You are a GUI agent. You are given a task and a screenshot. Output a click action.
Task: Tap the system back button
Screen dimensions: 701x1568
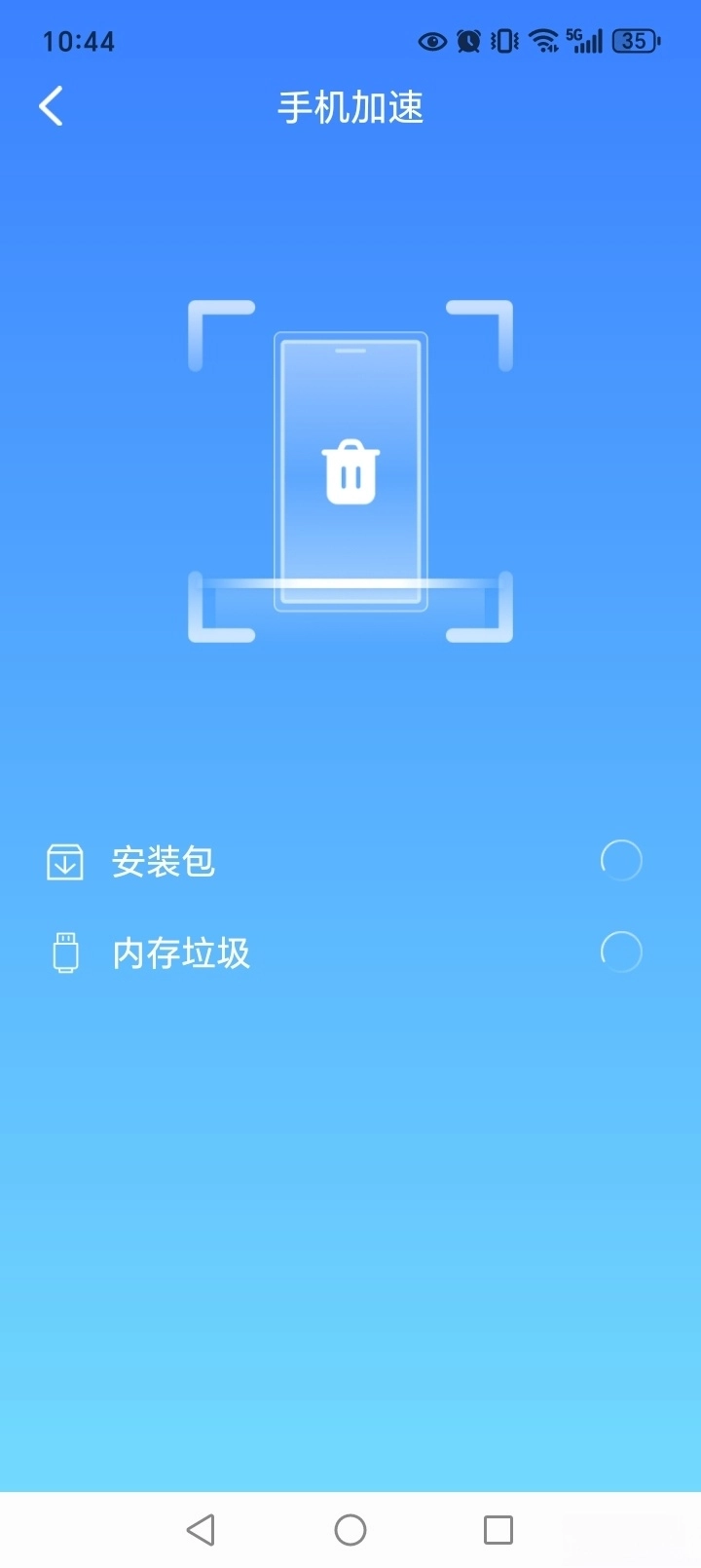[x=201, y=1529]
